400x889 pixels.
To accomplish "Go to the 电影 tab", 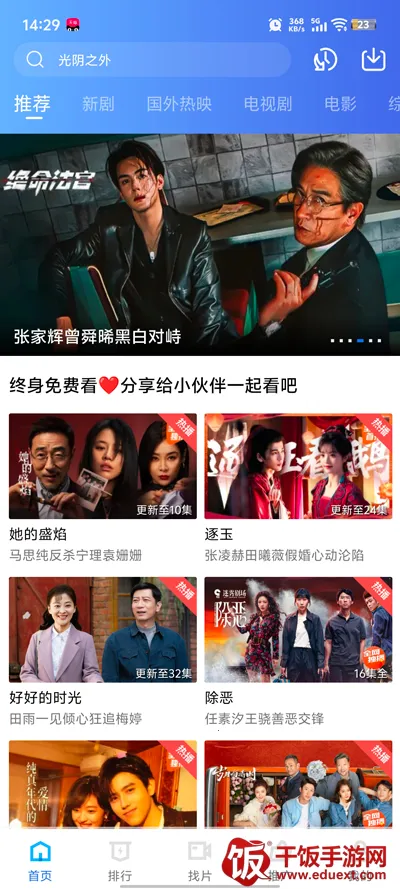I will coord(341,104).
